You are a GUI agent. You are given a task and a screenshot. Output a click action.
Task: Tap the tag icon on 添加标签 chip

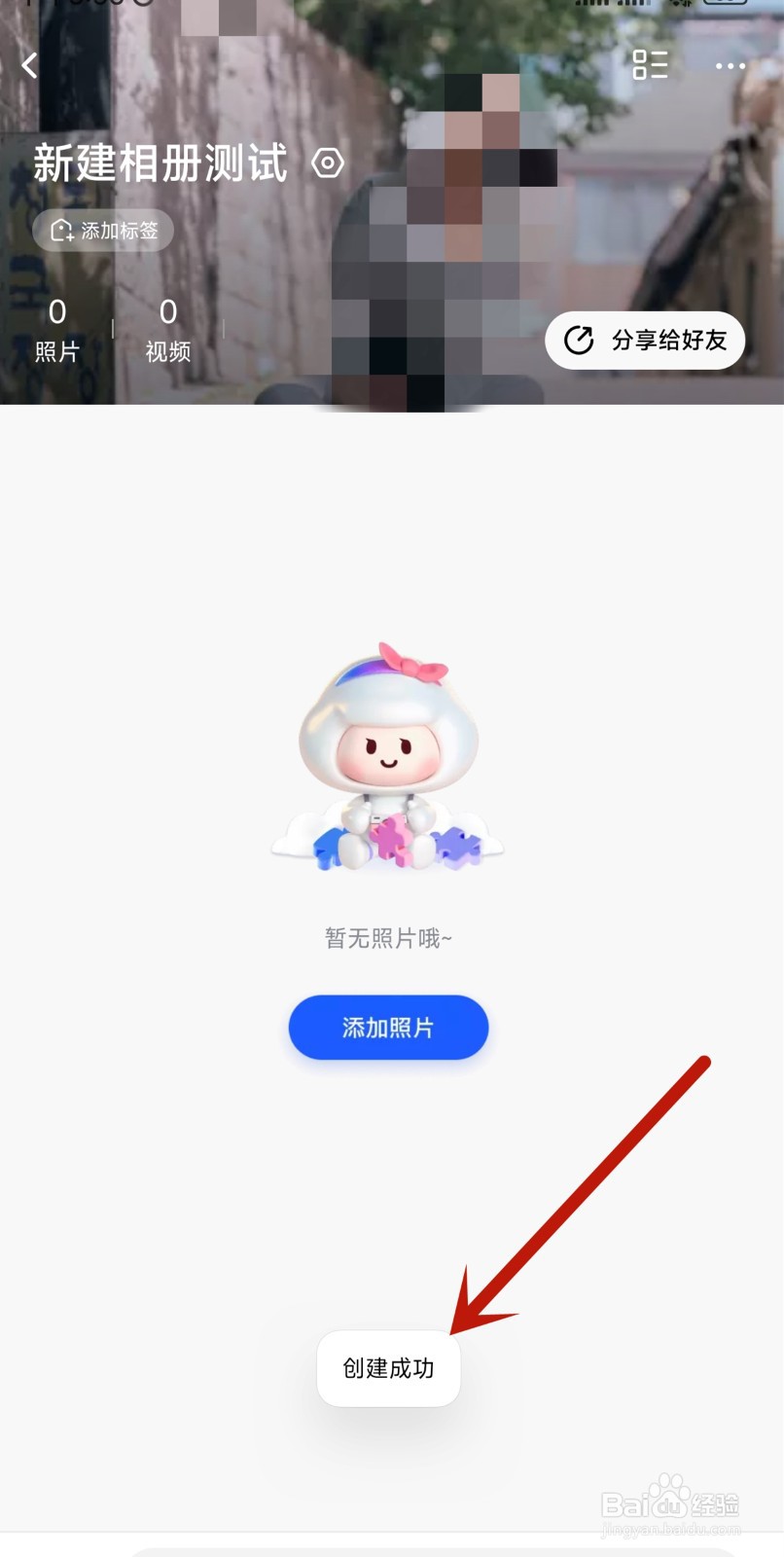(62, 231)
